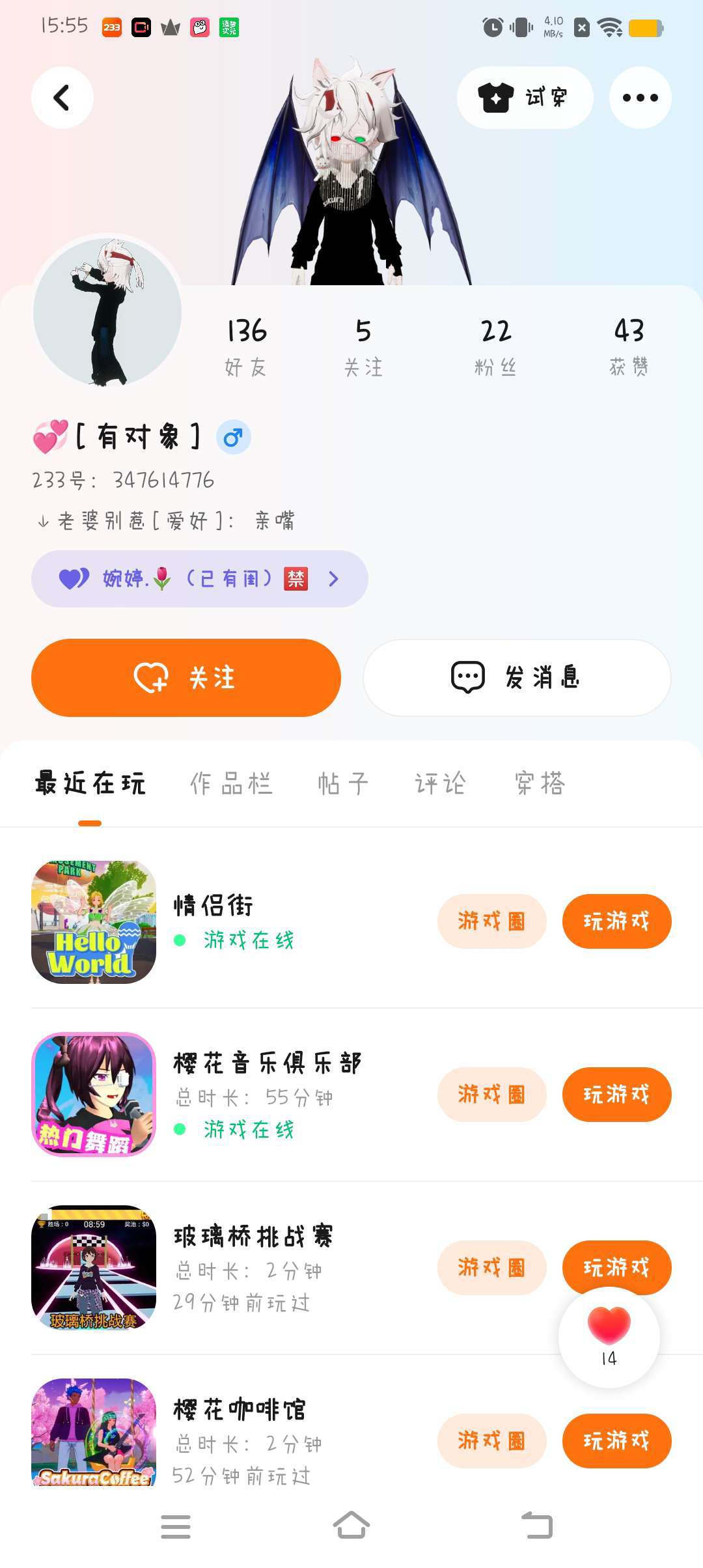703x1568 pixels.
Task: Play the 樱花音乐俱乐部 game
Action: pos(616,1095)
